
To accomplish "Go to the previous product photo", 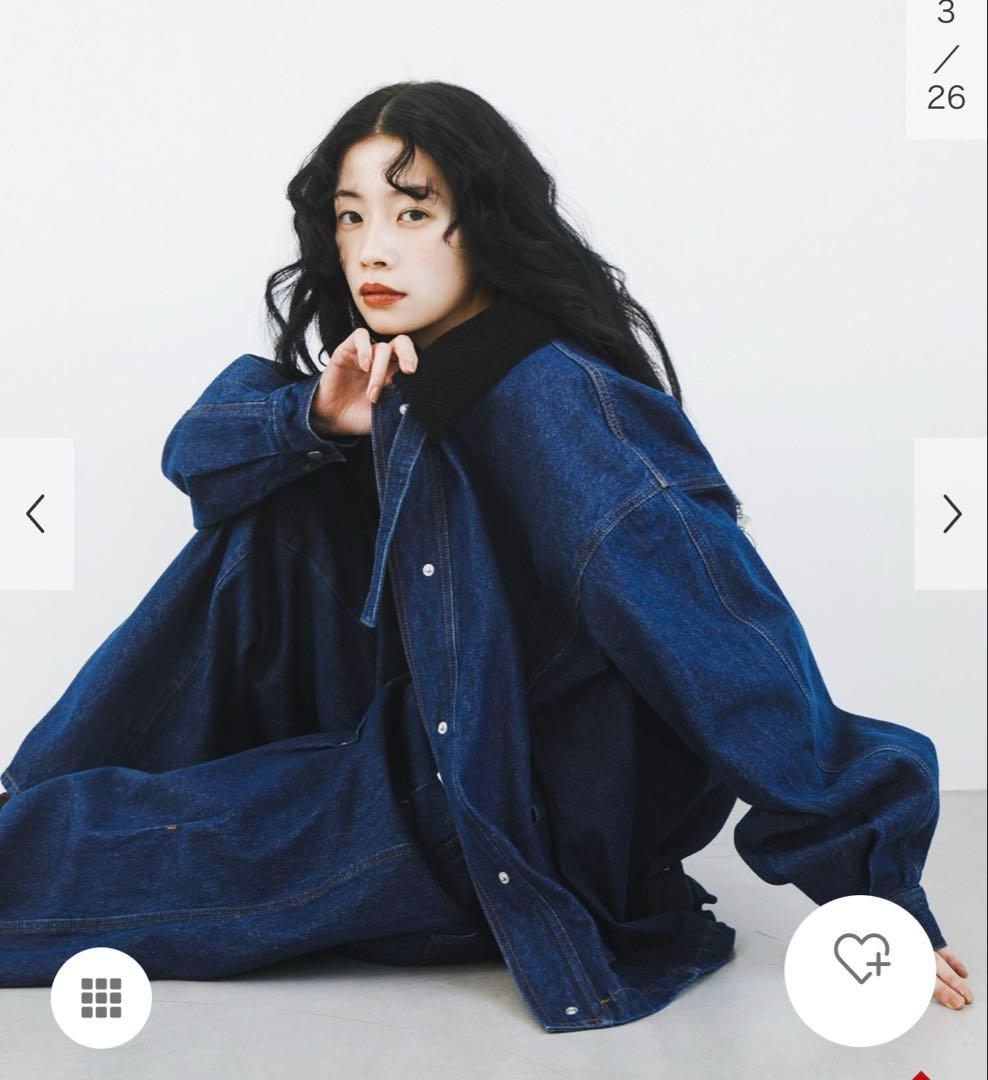I will click(36, 514).
